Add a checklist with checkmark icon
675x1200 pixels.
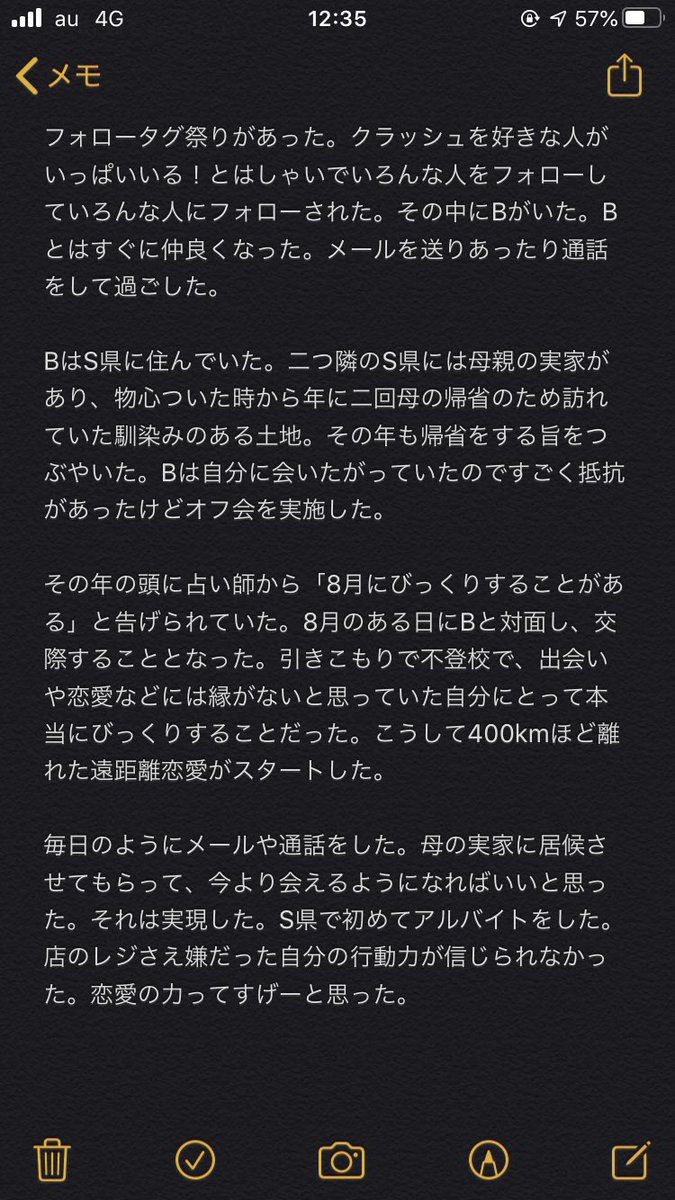195,1159
